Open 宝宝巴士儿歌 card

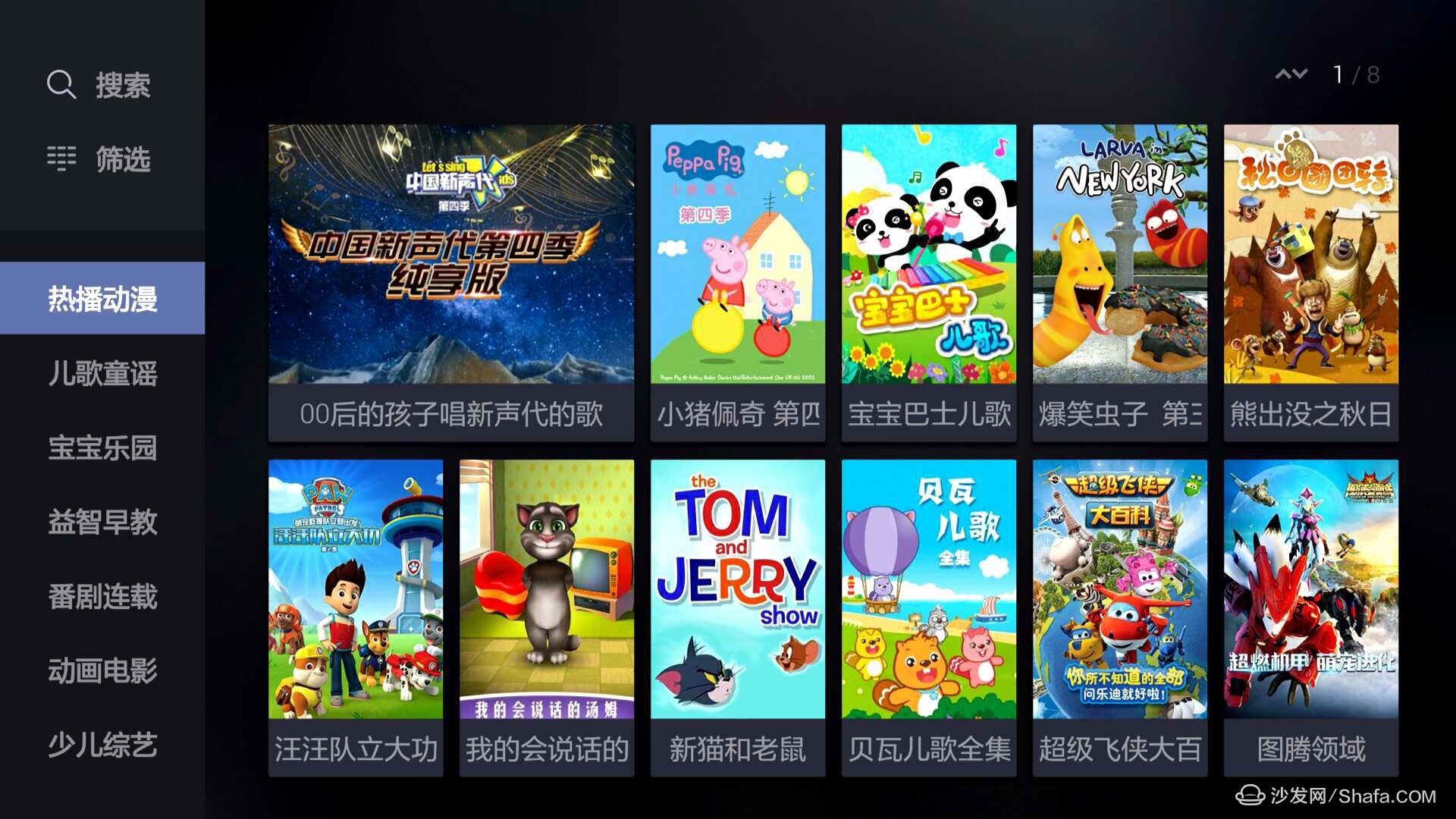click(x=929, y=282)
